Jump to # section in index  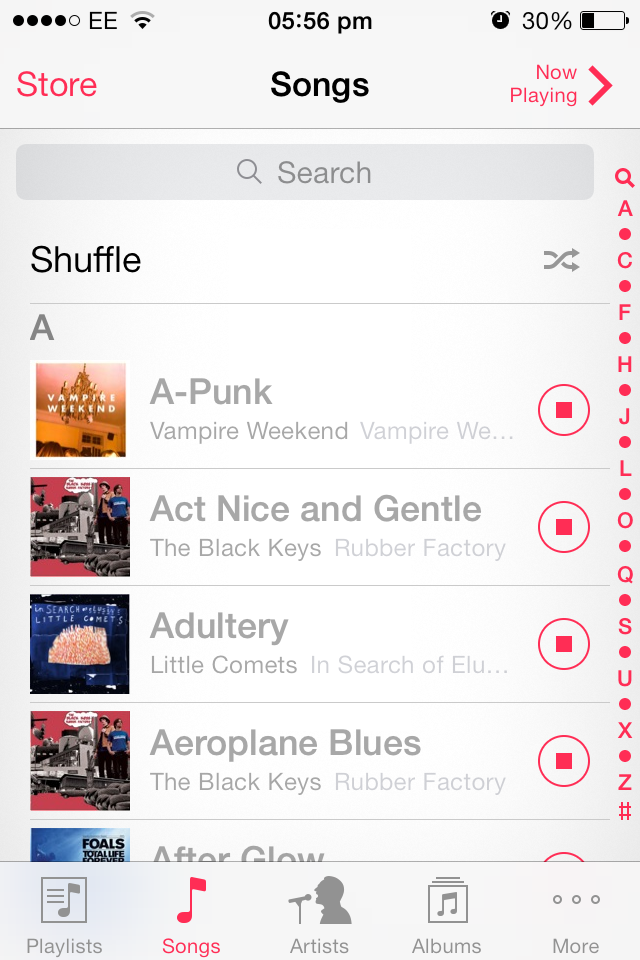click(625, 811)
